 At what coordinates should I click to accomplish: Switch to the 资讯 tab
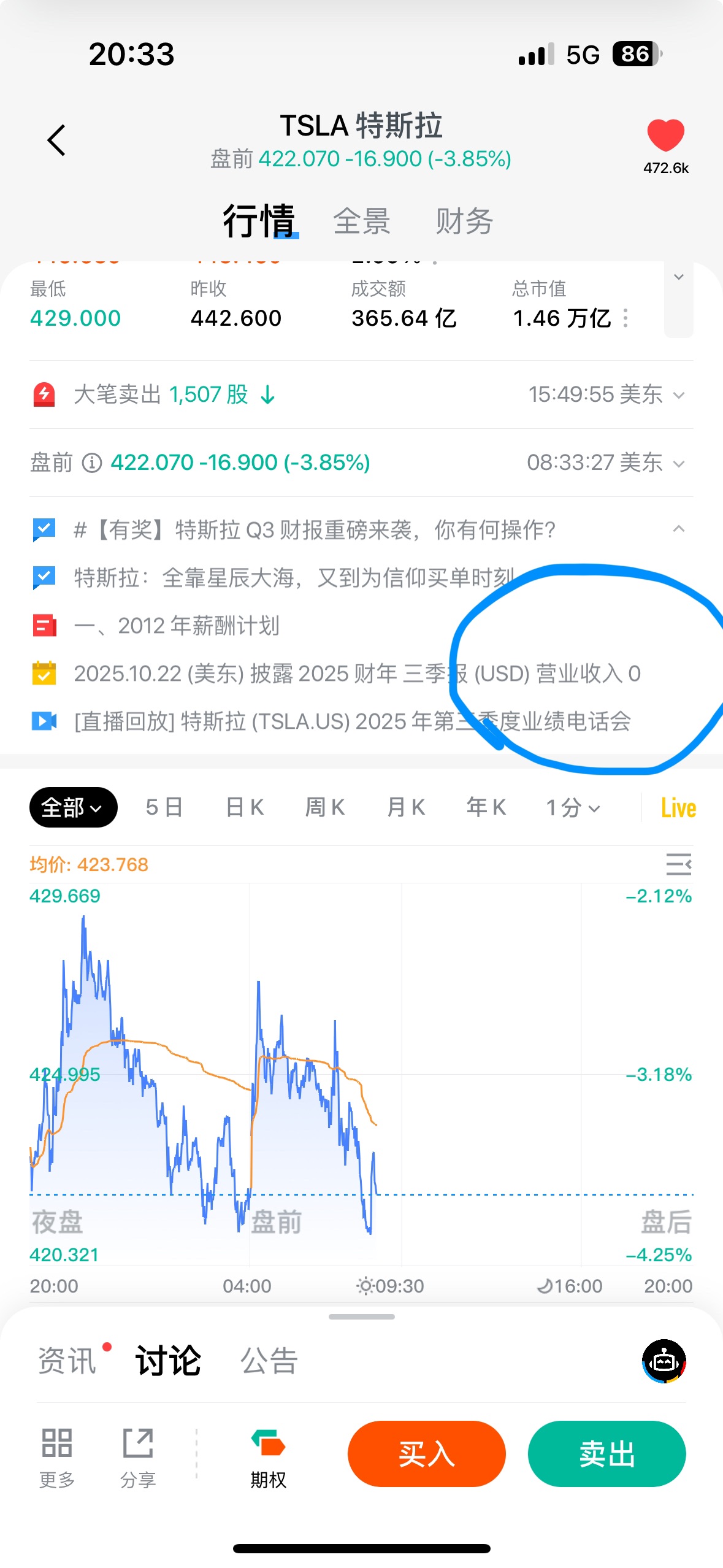point(67,1361)
